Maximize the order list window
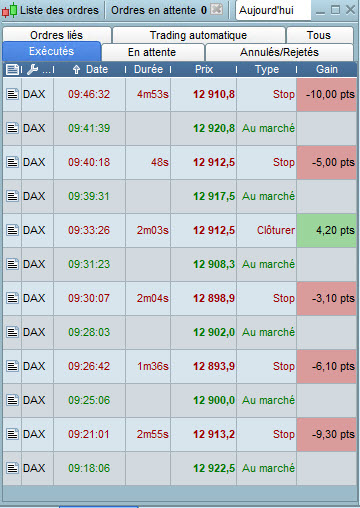Image resolution: width=360 pixels, height=508 pixels. (335, 10)
